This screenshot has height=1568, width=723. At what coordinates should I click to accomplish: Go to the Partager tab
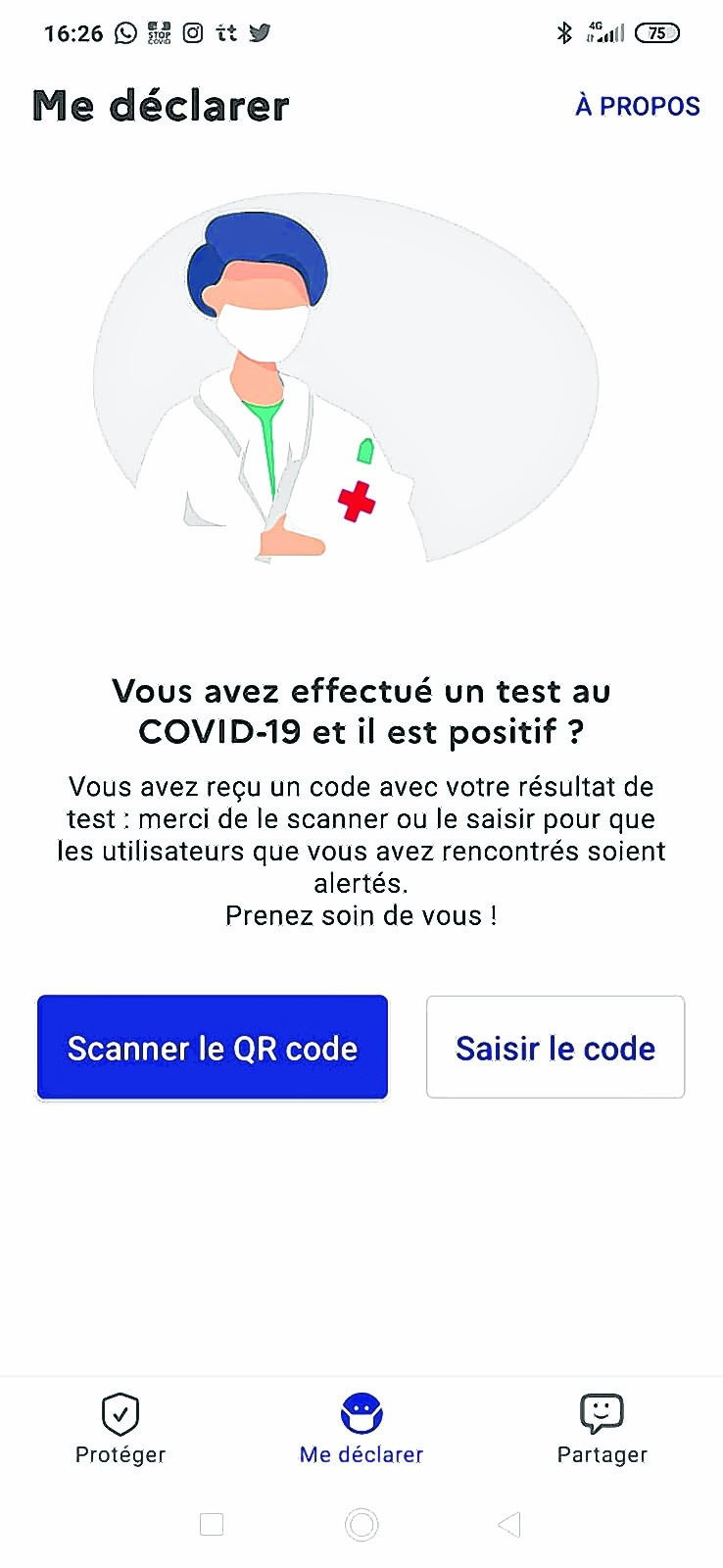coord(602,1429)
